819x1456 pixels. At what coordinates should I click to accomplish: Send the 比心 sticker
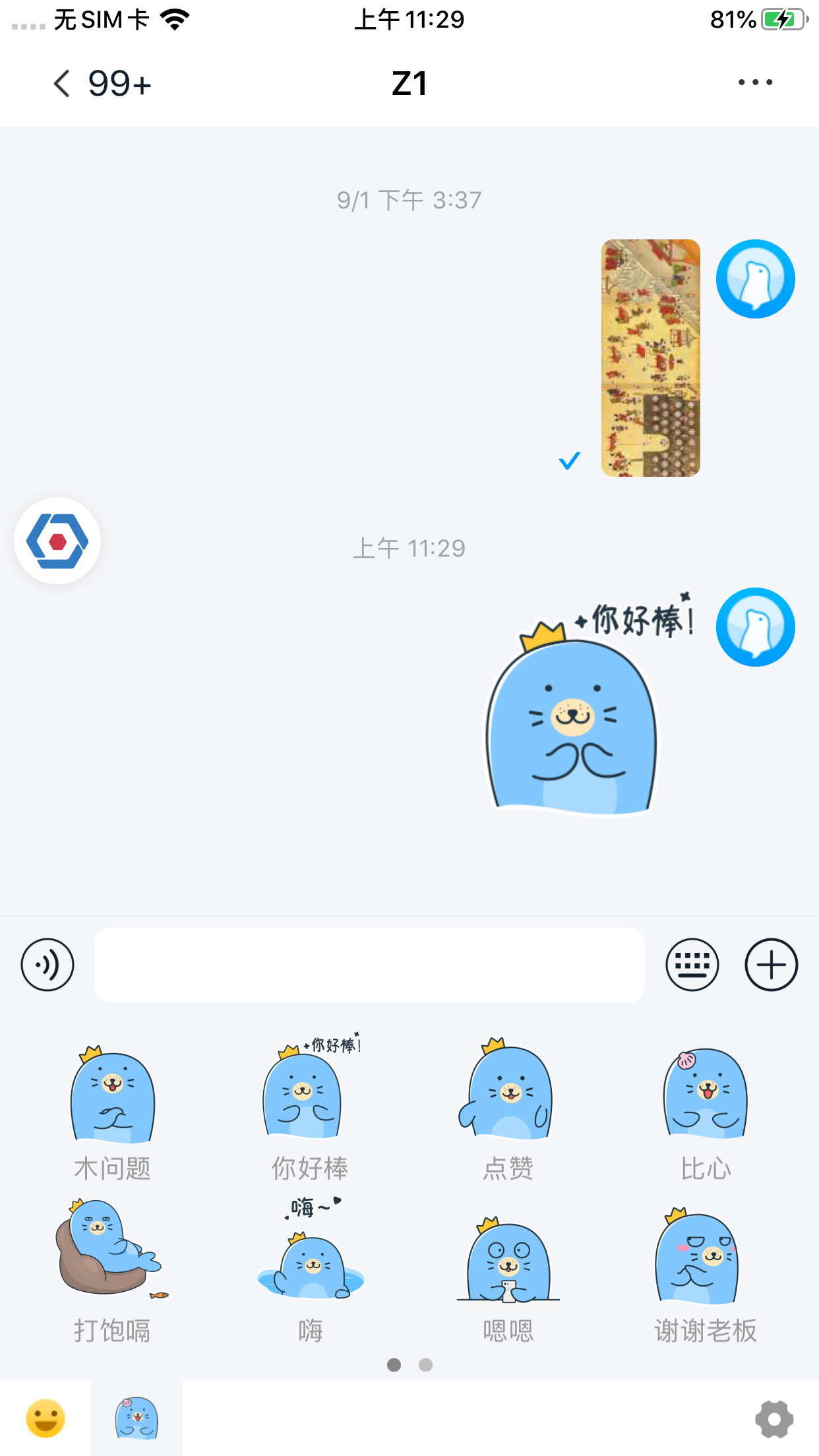pos(706,1095)
